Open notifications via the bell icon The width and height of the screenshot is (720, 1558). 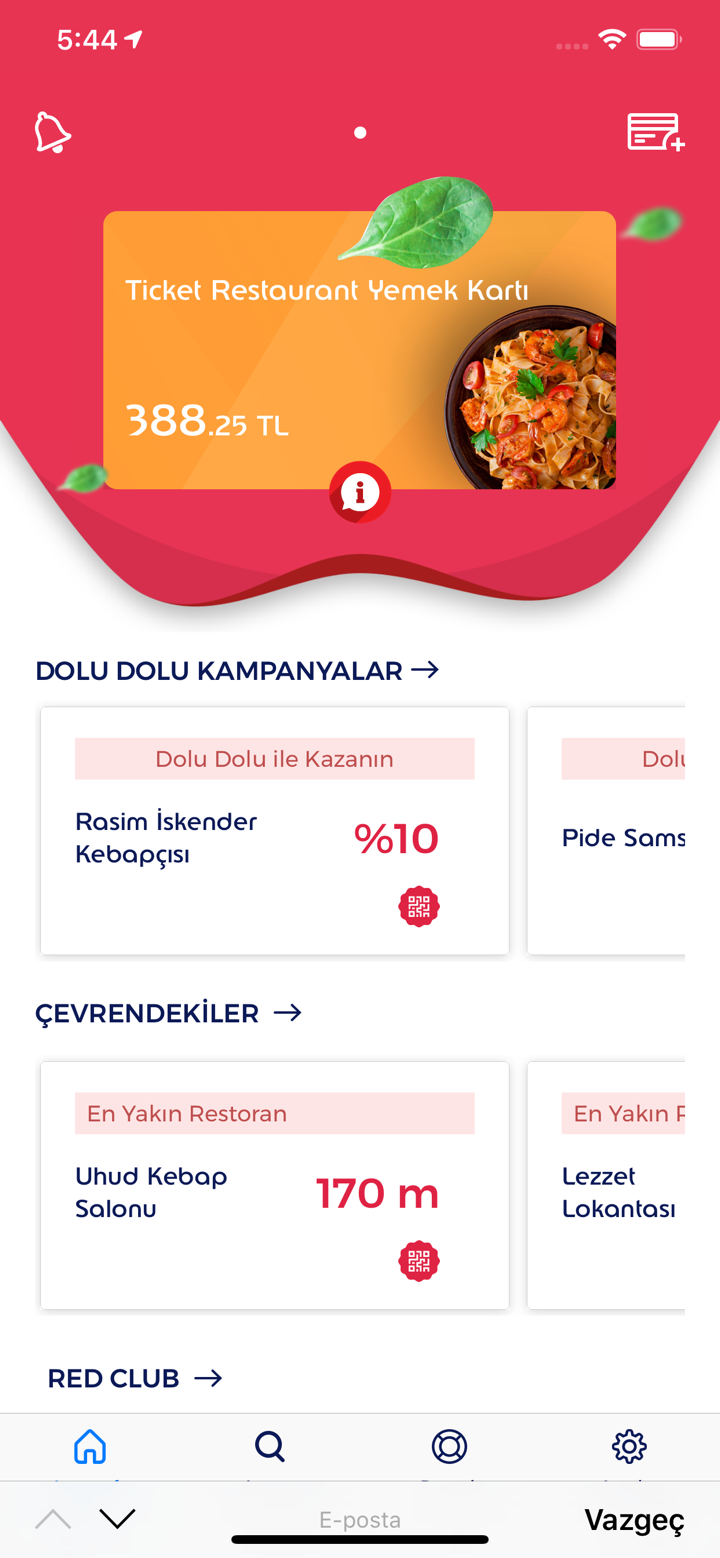(52, 131)
